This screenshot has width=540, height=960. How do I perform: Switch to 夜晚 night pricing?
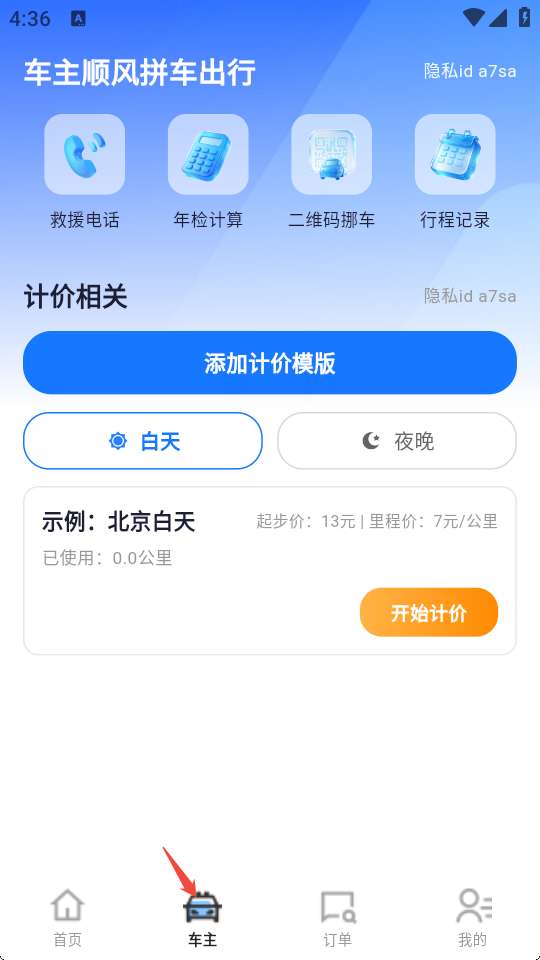(397, 441)
